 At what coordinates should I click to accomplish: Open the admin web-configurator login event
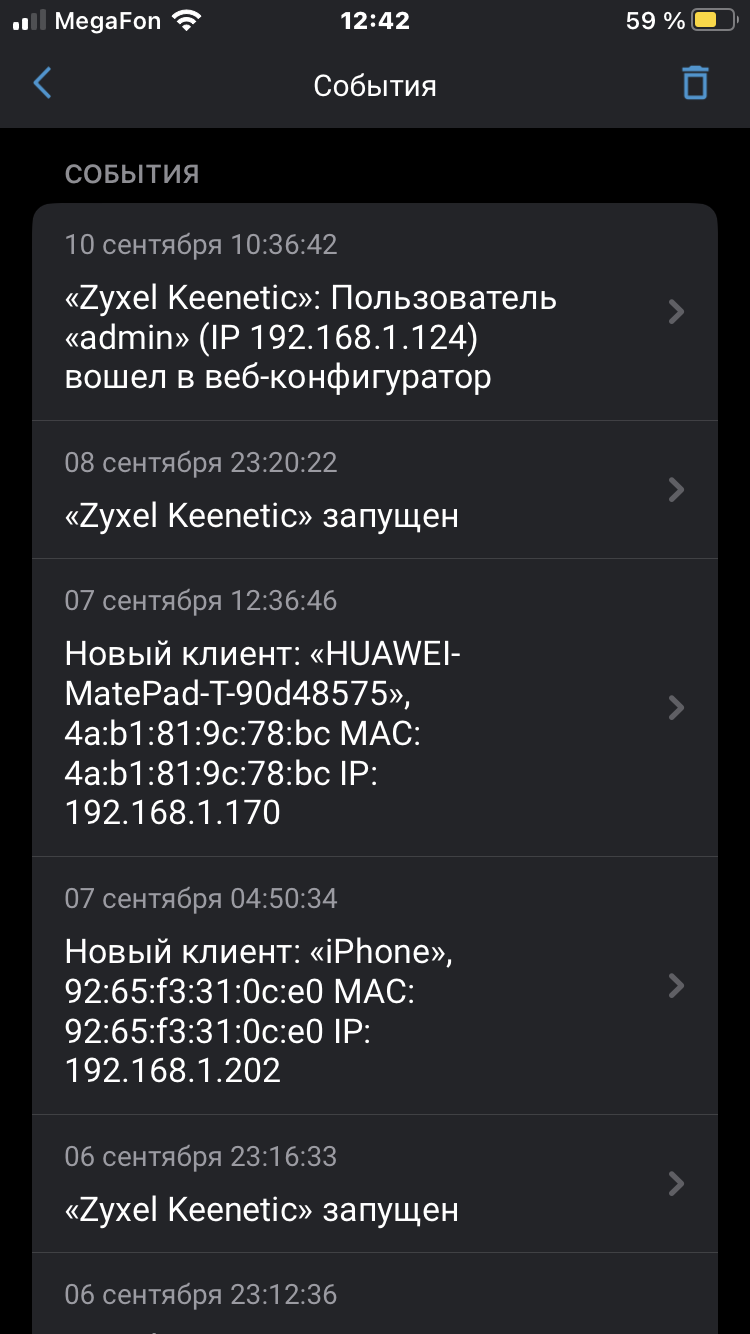coord(375,312)
